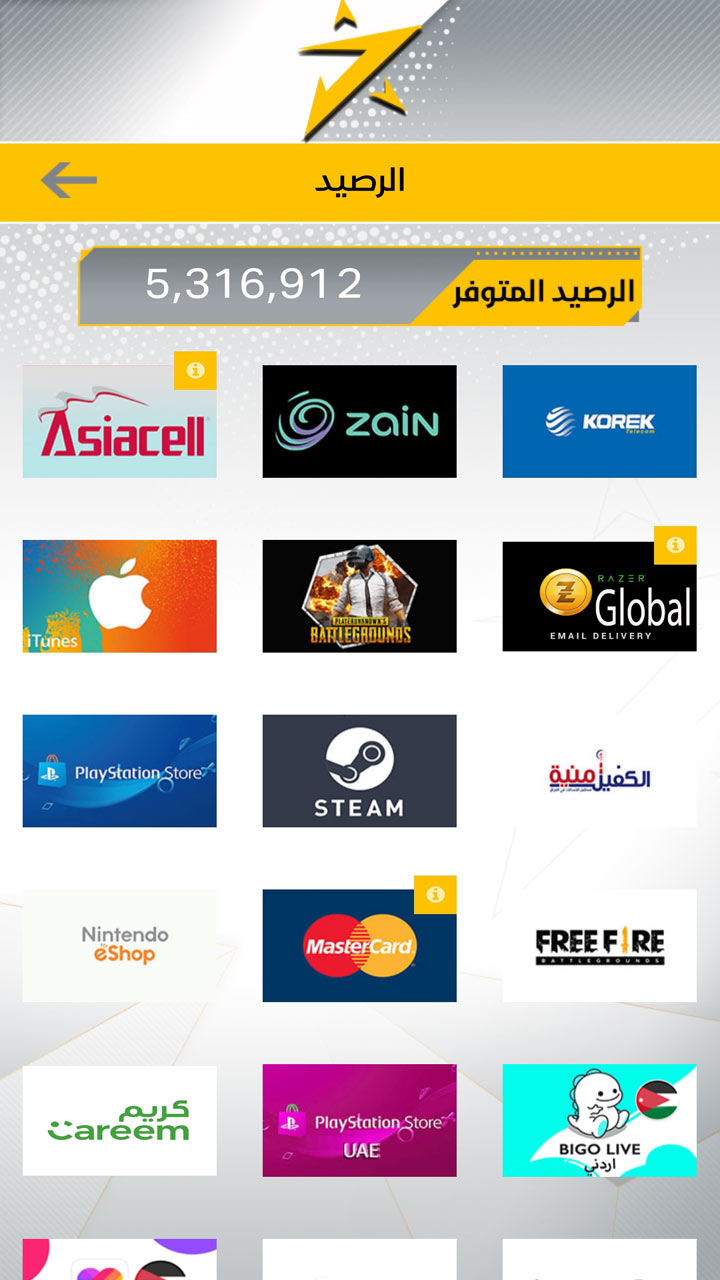Open the Bigo Live اردني tile
The image size is (720, 1280).
pos(600,1120)
